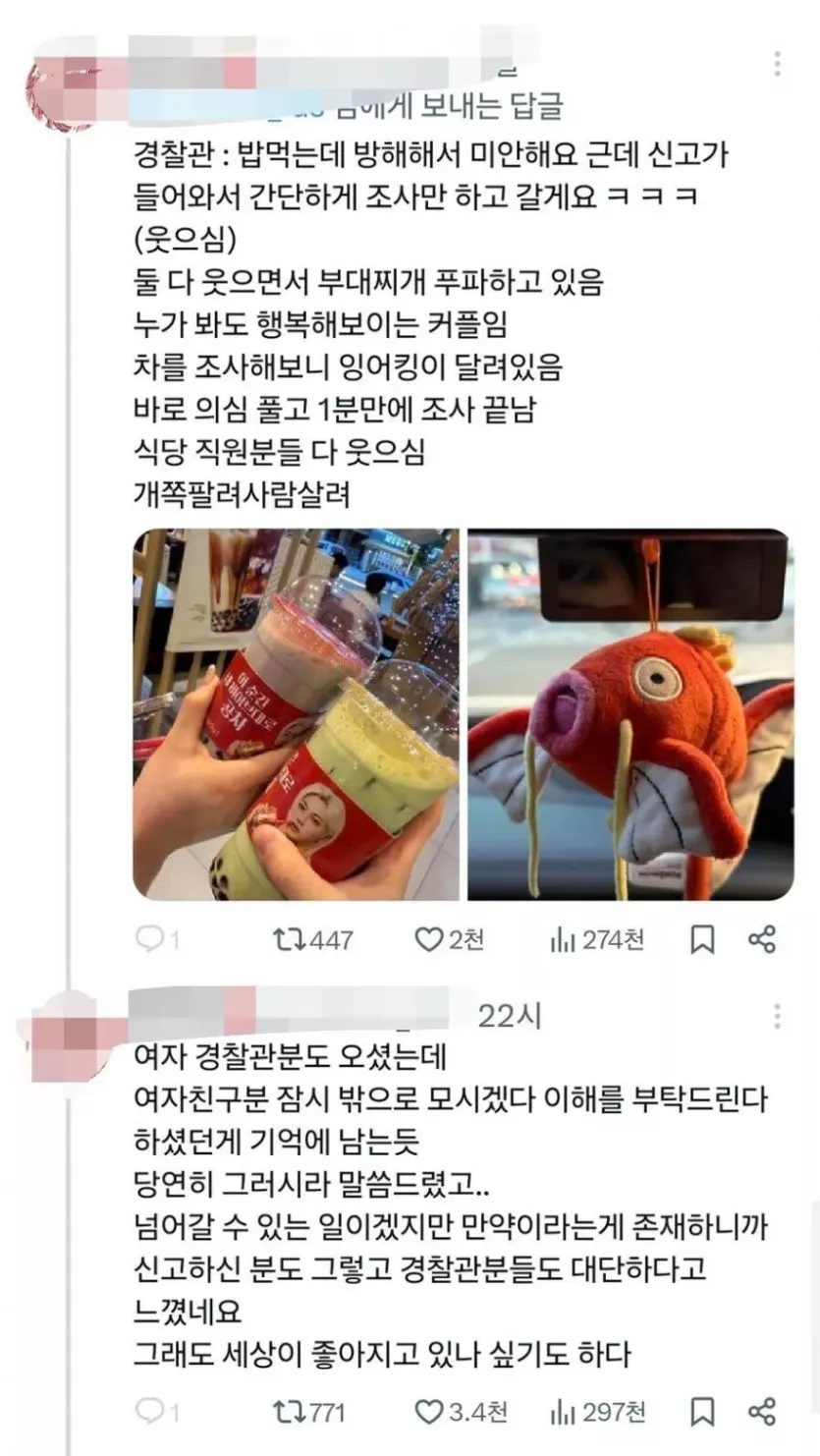Share the tweet with 3.4천 likes
The image size is (820, 1456).
762,1413
